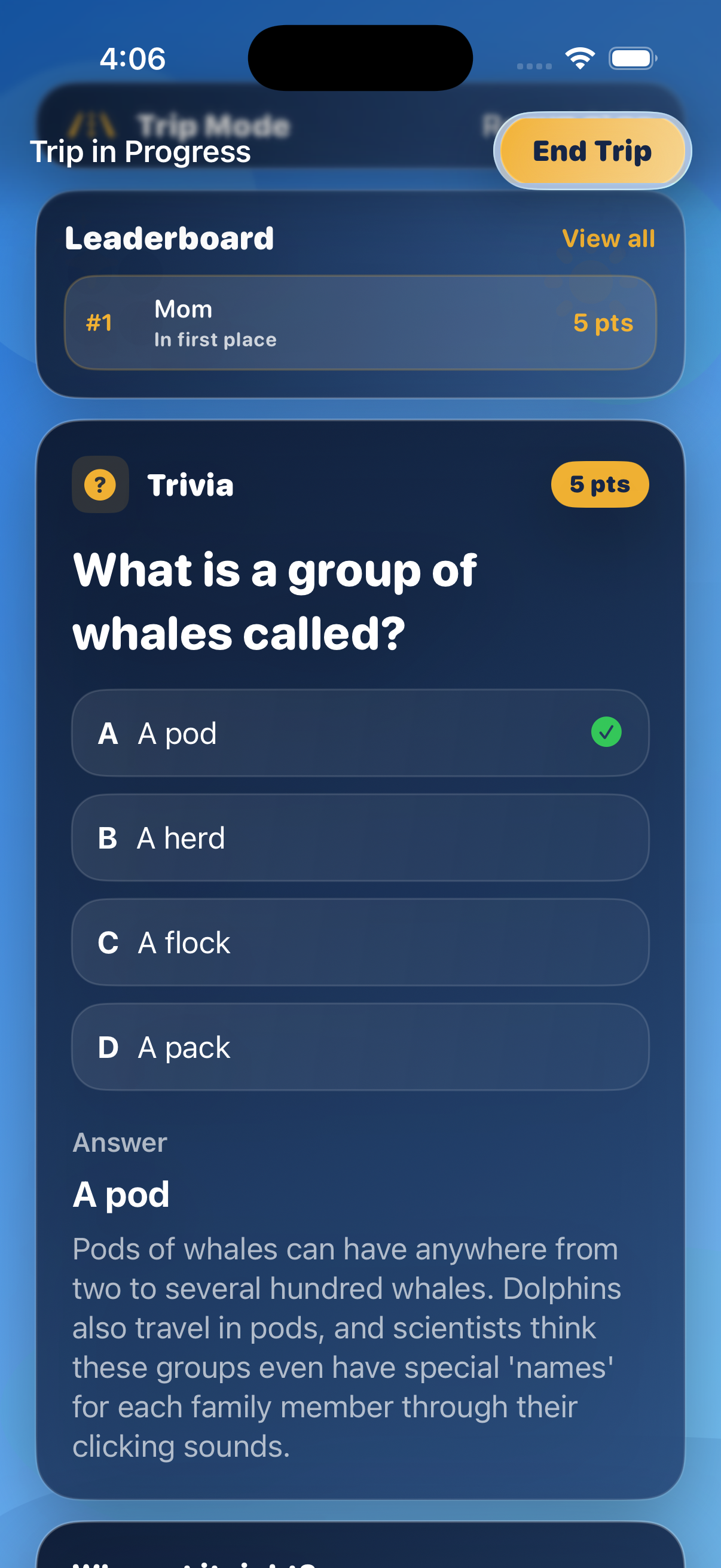Select the Trip in Progress title
The width and height of the screenshot is (721, 1568).
[x=141, y=152]
